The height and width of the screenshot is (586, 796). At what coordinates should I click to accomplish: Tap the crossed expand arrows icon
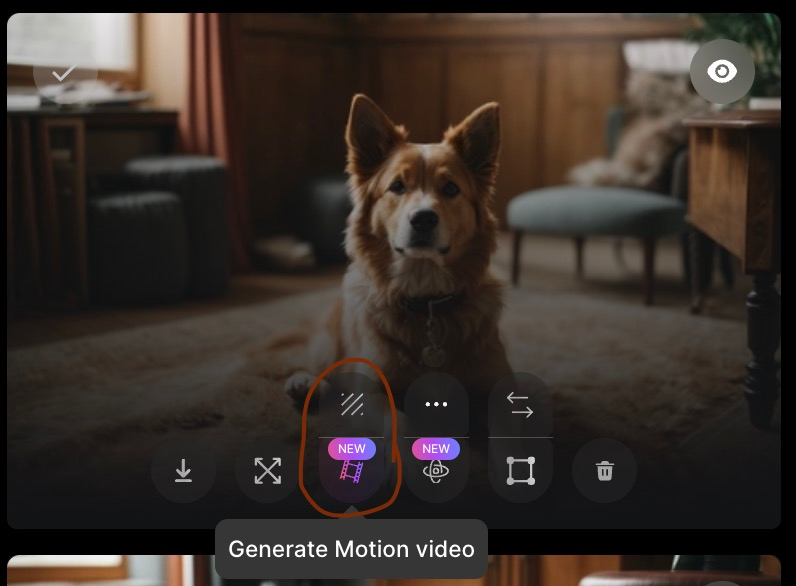click(x=268, y=470)
